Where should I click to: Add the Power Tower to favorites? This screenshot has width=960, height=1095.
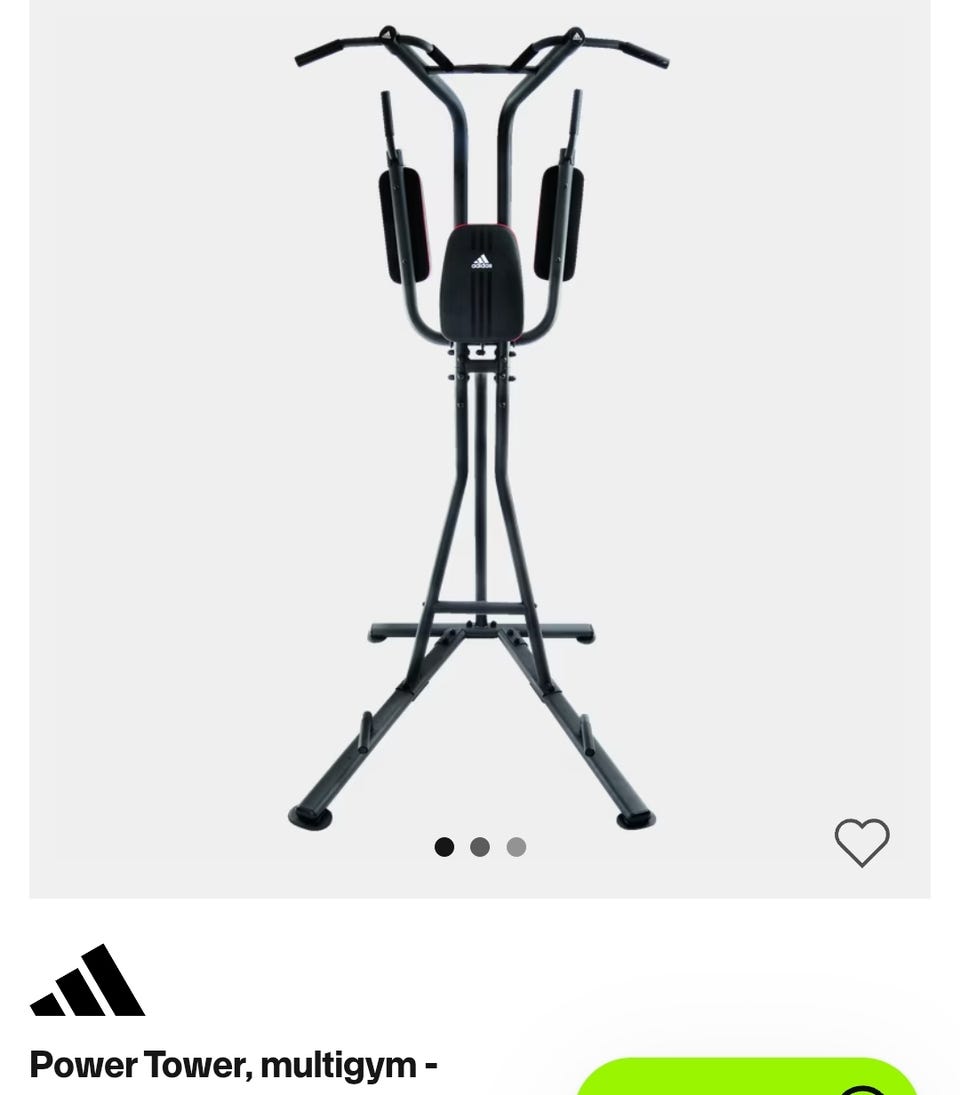coord(861,842)
